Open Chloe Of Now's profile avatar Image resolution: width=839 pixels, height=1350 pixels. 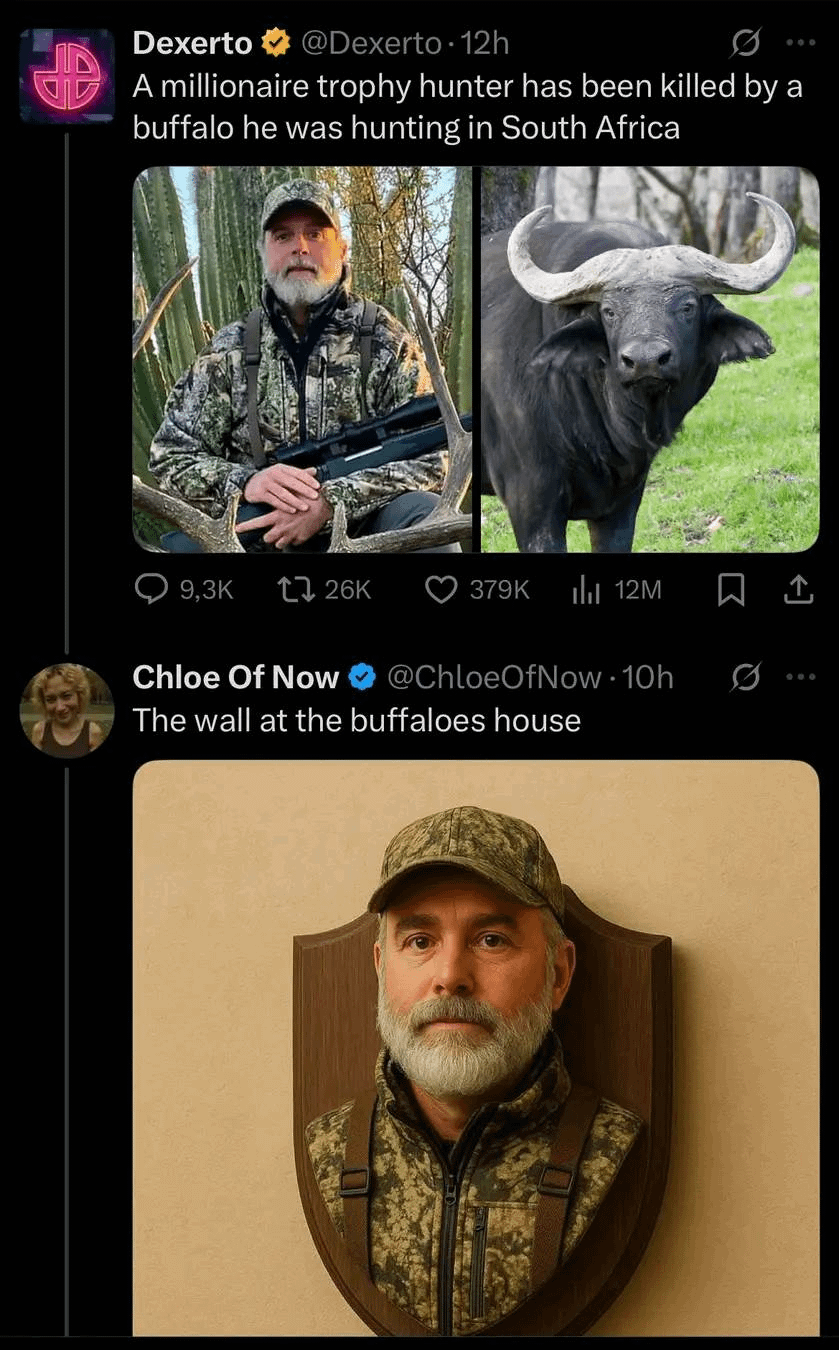click(67, 710)
